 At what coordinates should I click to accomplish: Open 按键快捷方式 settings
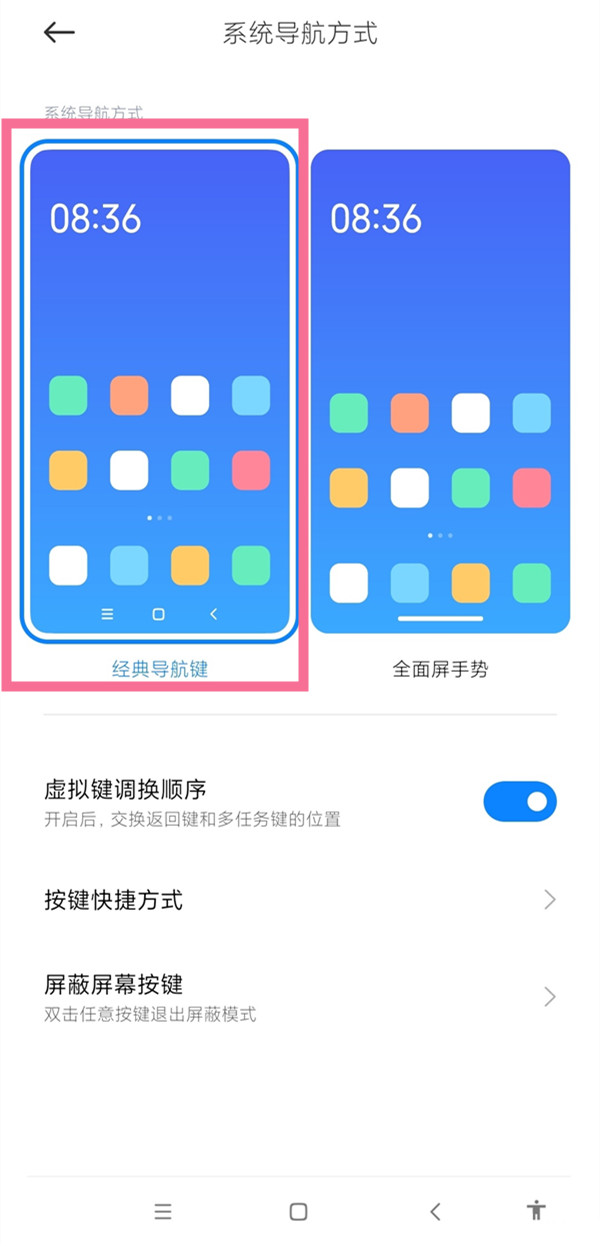coord(300,900)
